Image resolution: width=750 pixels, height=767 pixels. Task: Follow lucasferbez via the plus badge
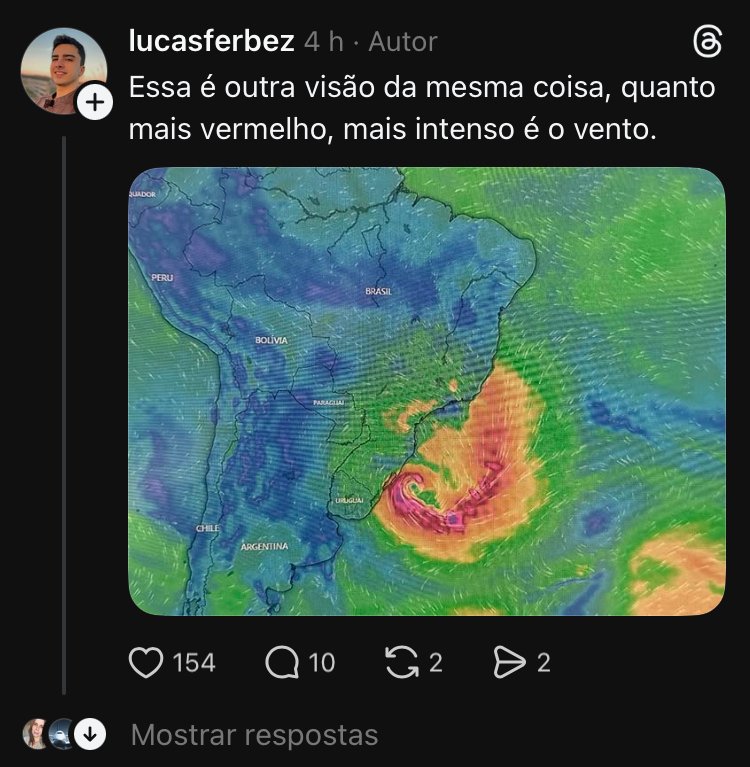pyautogui.click(x=95, y=102)
